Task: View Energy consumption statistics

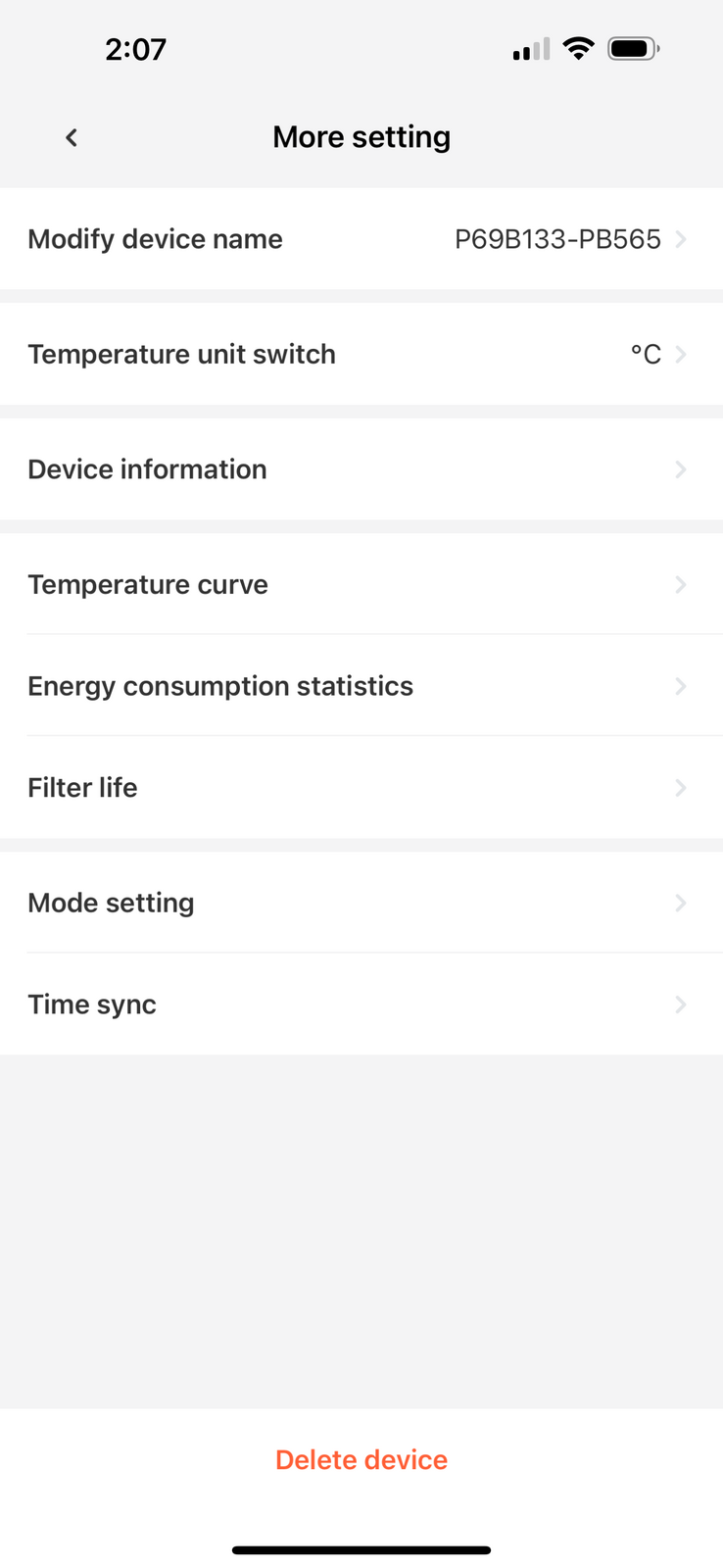Action: pyautogui.click(x=361, y=686)
